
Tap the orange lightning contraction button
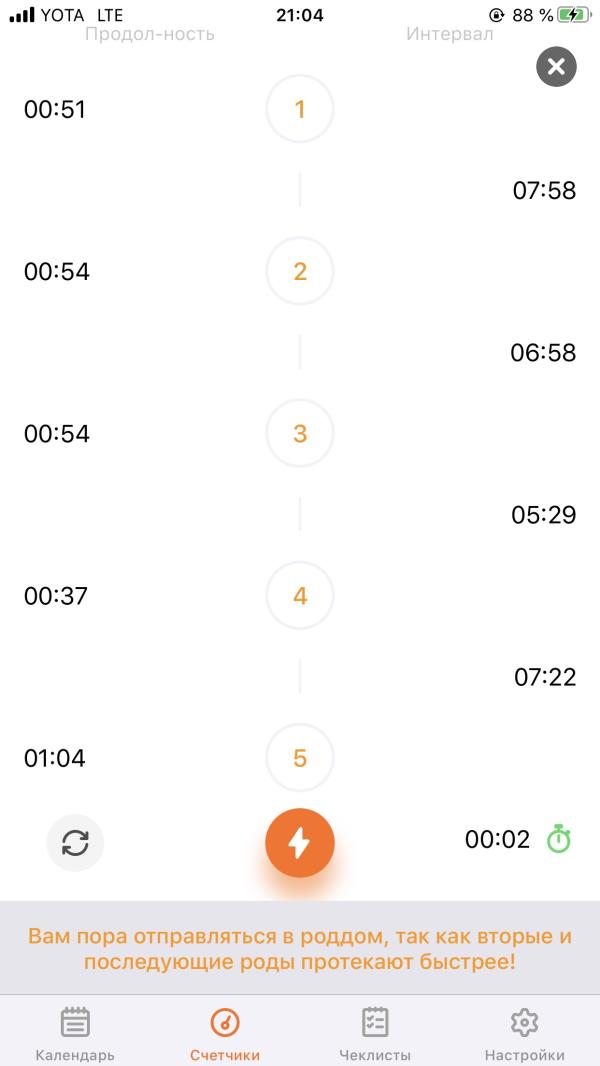300,843
